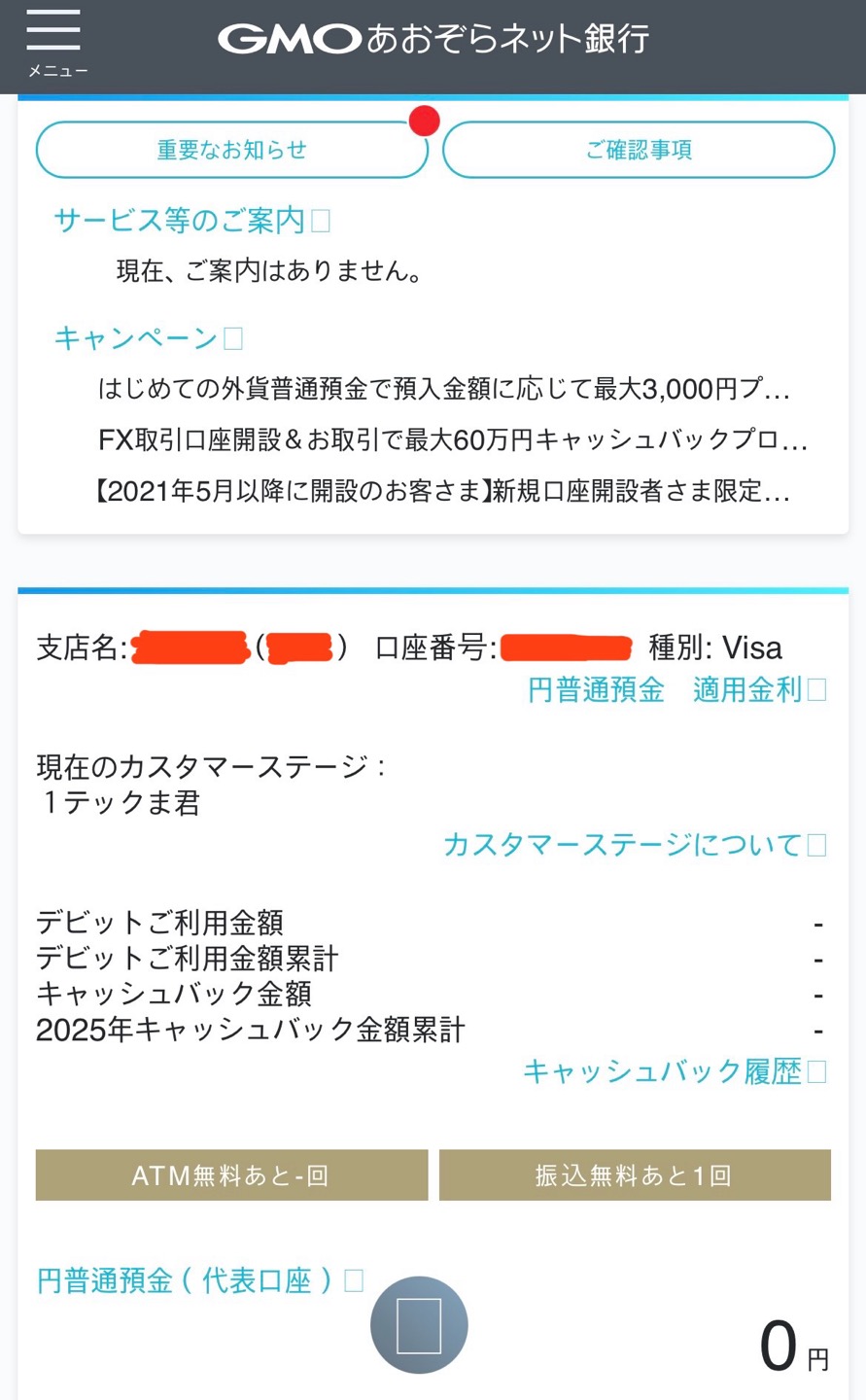Open the 外貨普通預金 3,000円 campaign
Screen dimensions: 866x1400
tap(443, 390)
